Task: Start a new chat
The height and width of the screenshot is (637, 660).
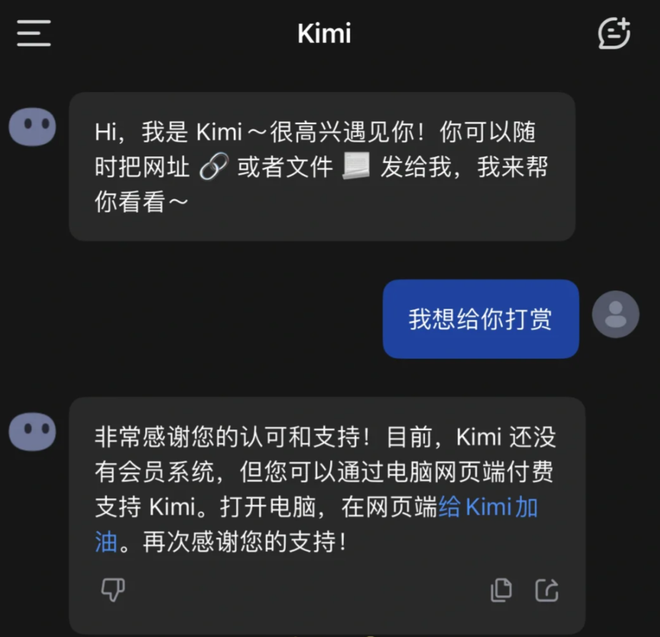Action: 614,33
